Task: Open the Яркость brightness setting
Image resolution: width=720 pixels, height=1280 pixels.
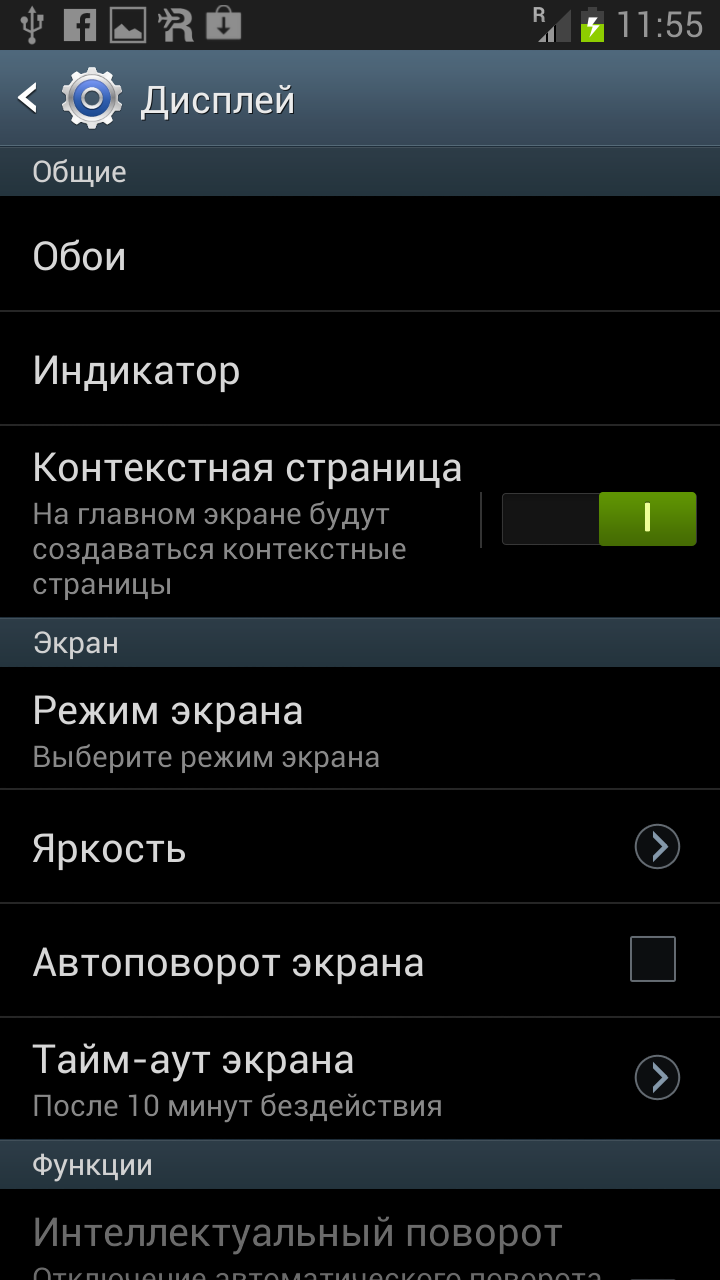Action: point(360,847)
